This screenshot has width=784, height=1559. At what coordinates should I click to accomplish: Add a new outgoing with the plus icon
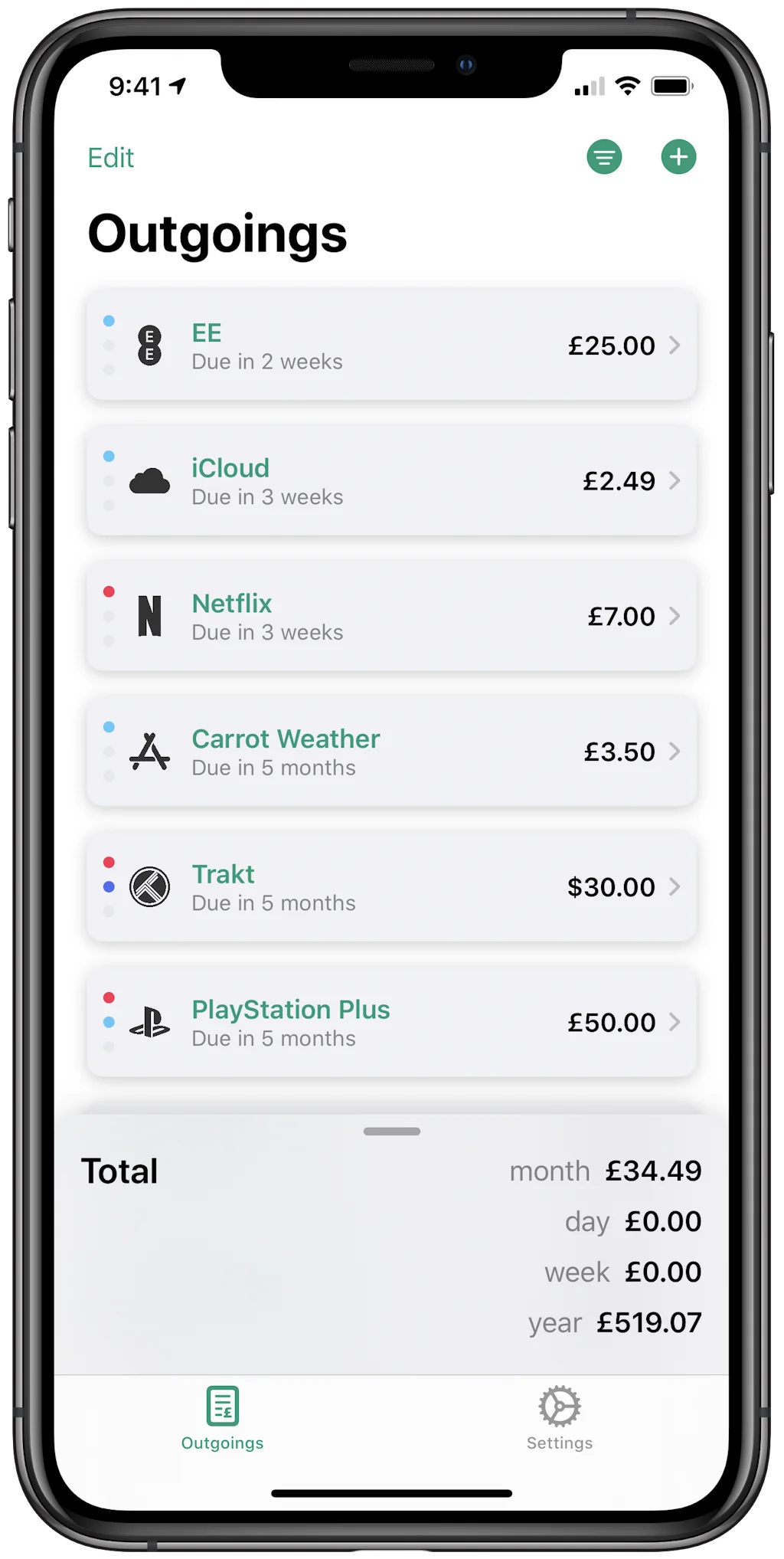coord(678,157)
